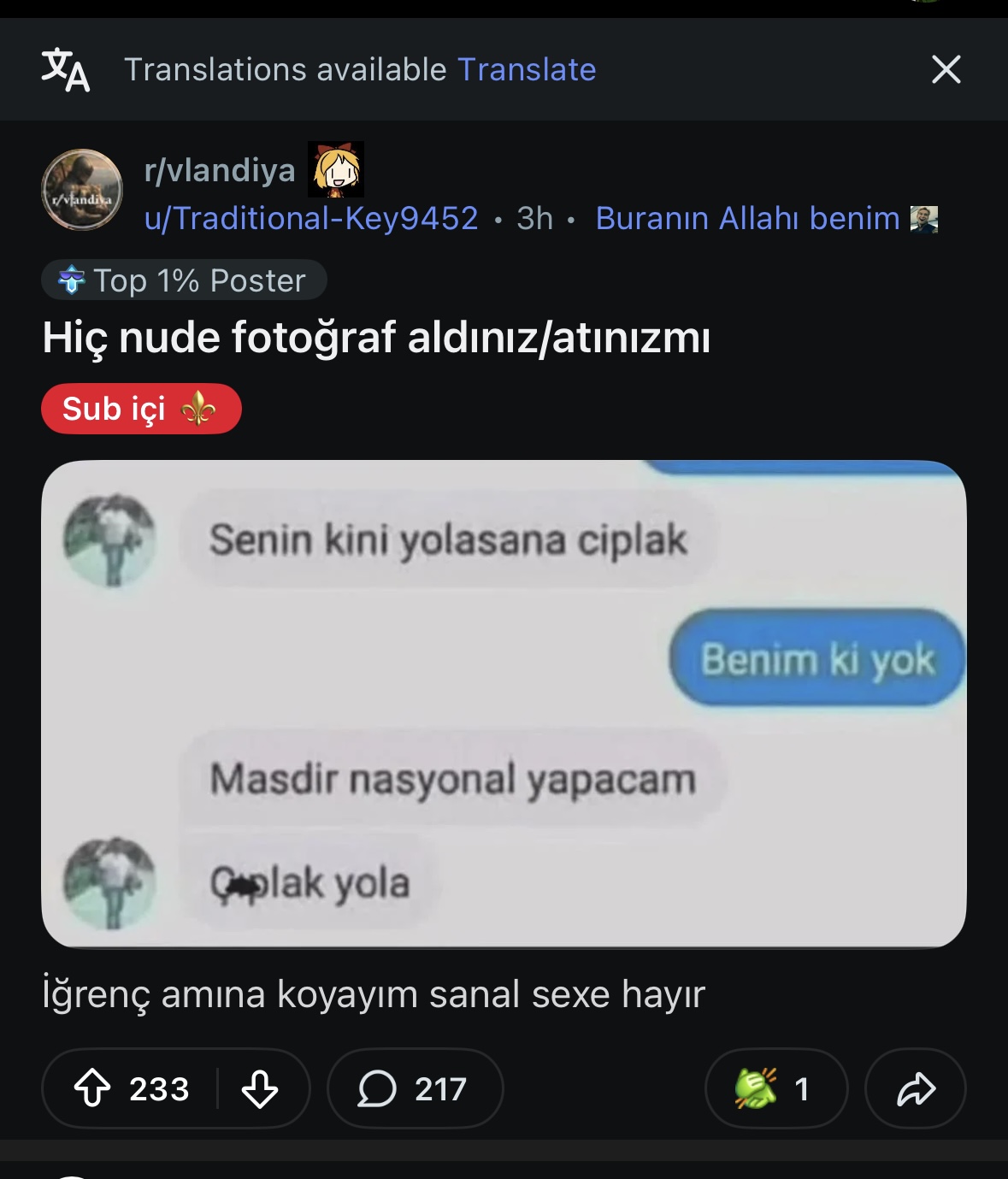Open the post's chat screenshot image
This screenshot has width=1008, height=1179.
point(504,704)
